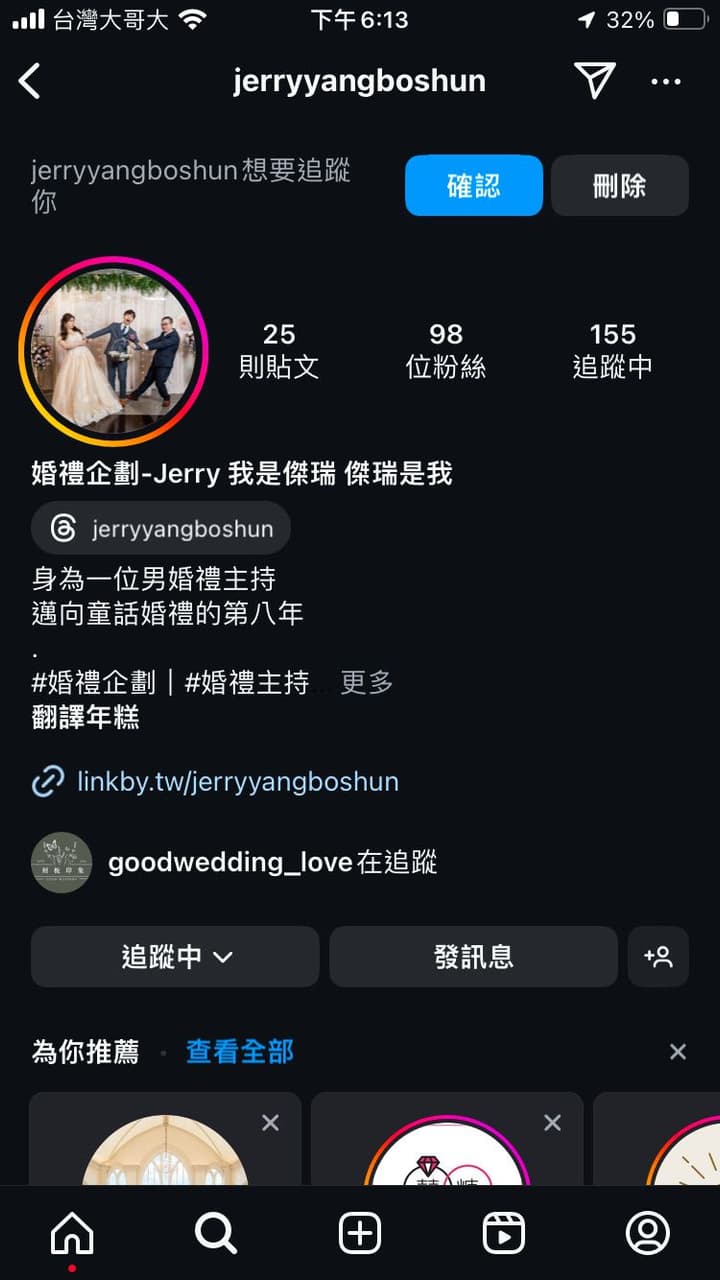Open the 155 追蹤中 following list
The height and width of the screenshot is (1280, 720).
coord(612,350)
